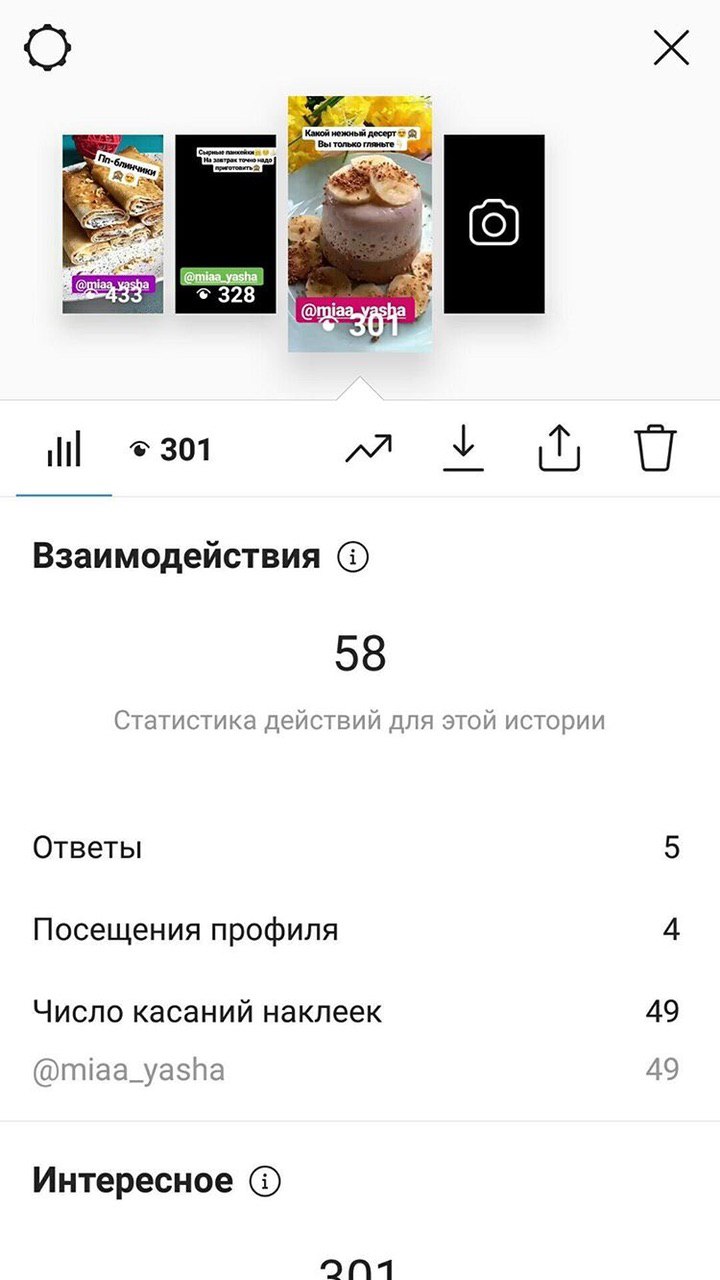Close the story insights screen
The image size is (720, 1280).
[x=671, y=48]
